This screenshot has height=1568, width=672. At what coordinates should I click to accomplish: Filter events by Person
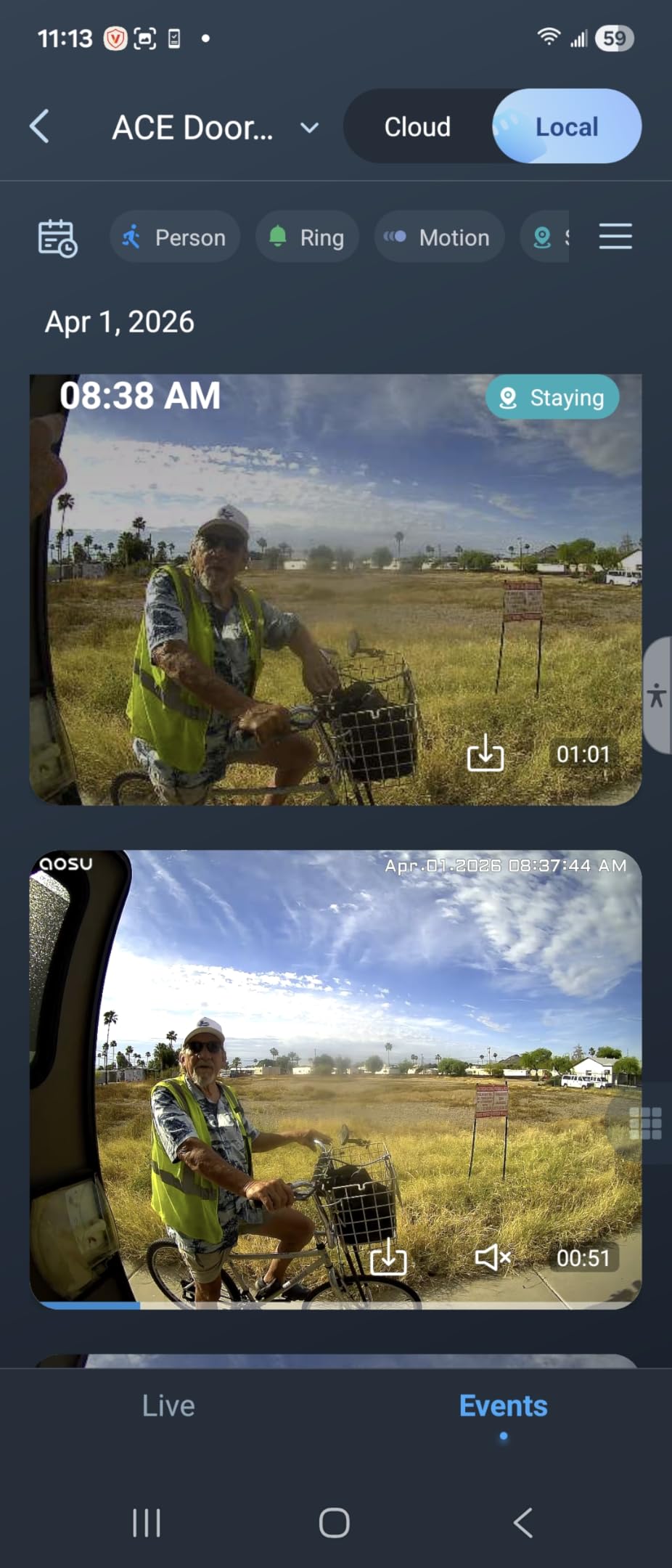point(175,237)
